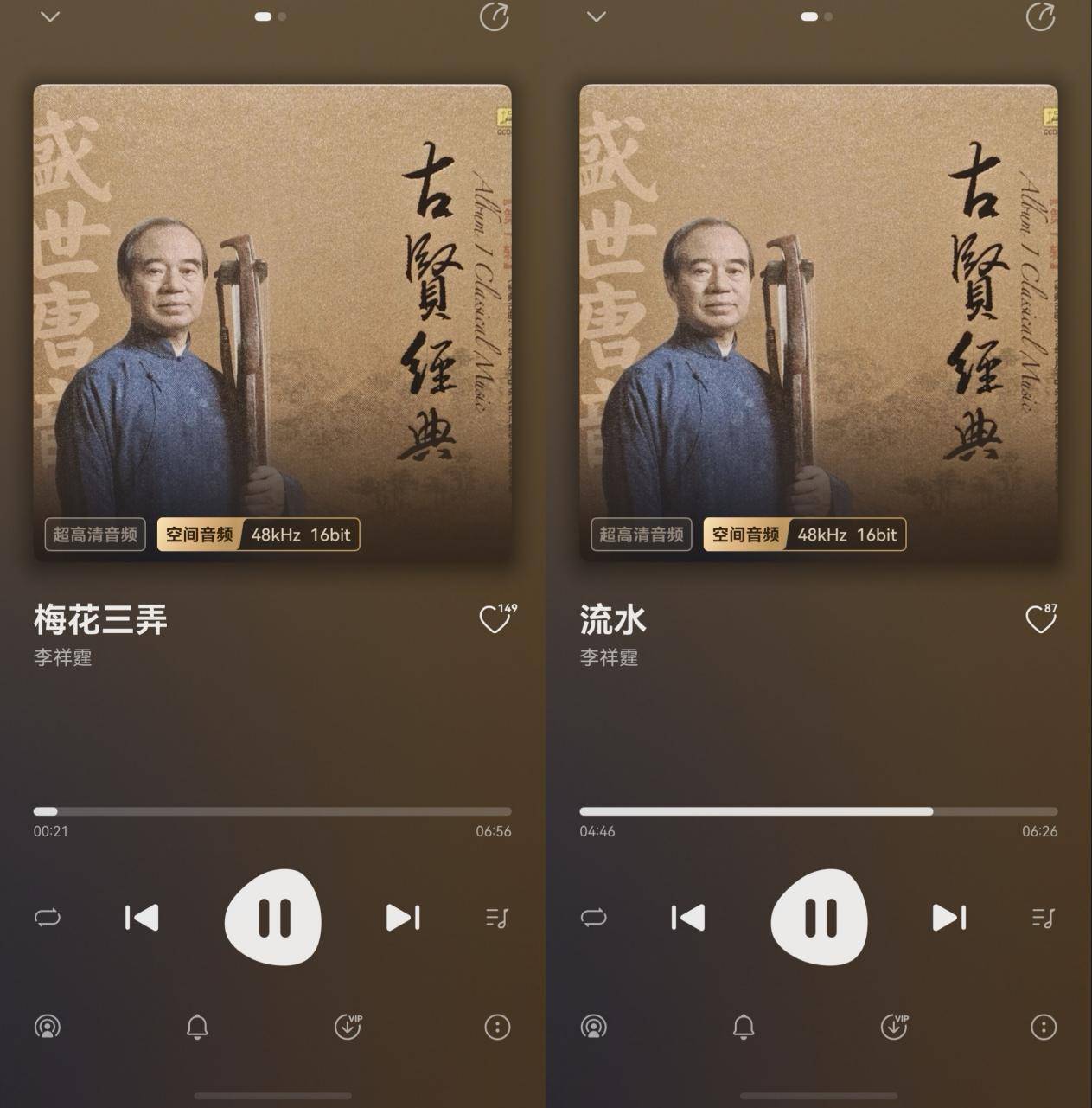Open the playlist queue on 流水 player

tap(1044, 918)
